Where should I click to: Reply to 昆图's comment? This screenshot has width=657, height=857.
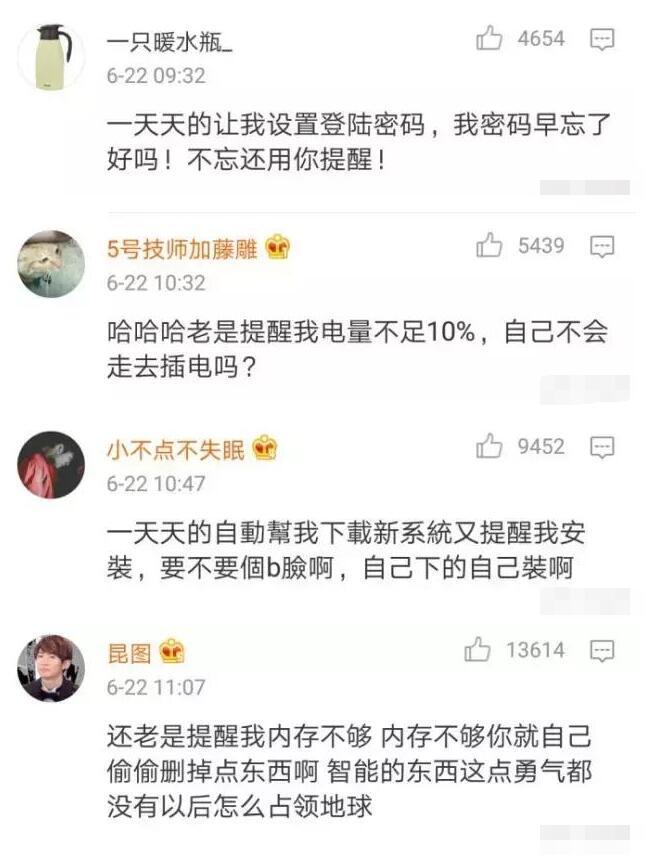pyautogui.click(x=601, y=651)
